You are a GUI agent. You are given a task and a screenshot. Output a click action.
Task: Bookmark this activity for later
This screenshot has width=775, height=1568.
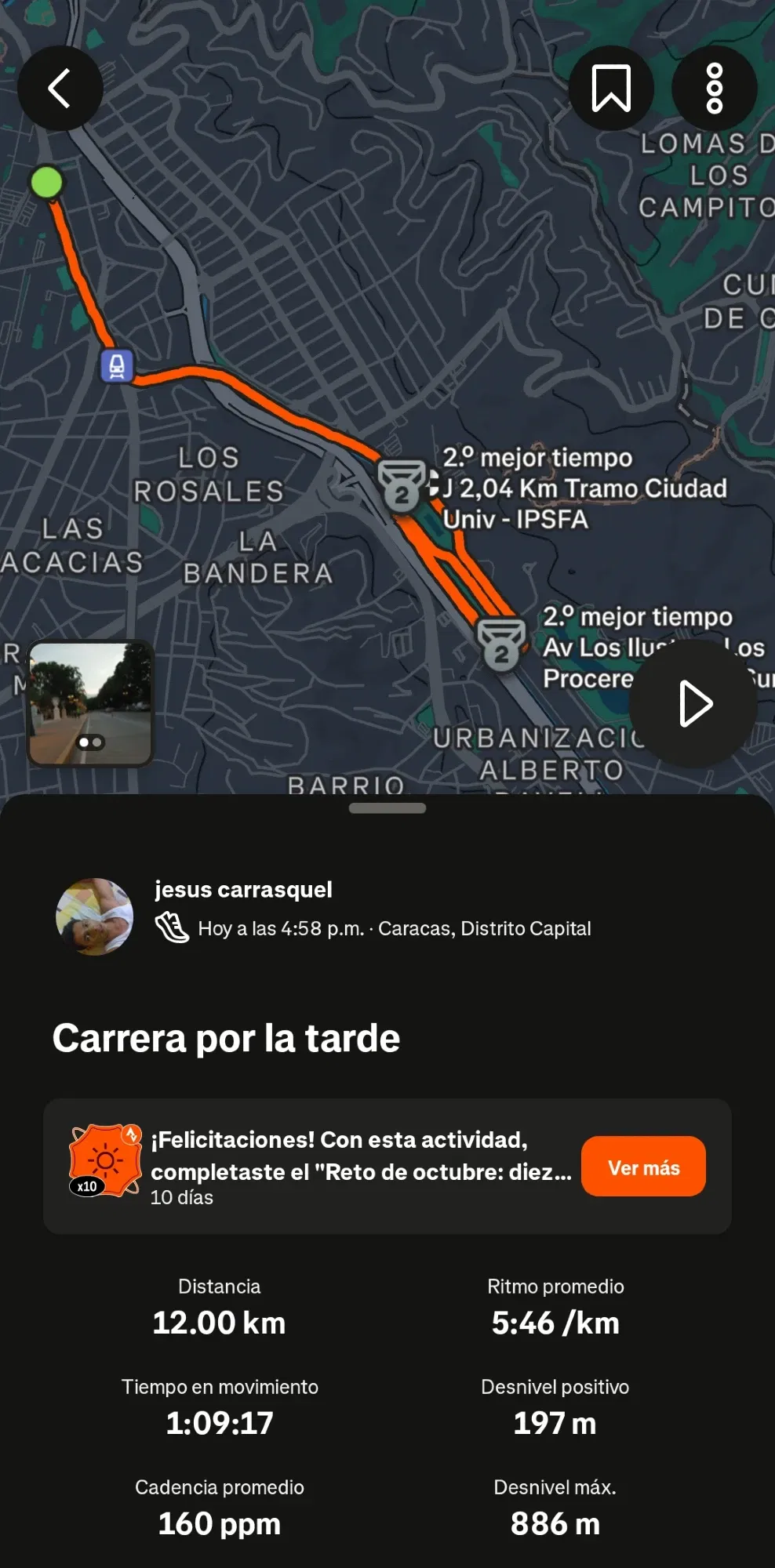(612, 88)
